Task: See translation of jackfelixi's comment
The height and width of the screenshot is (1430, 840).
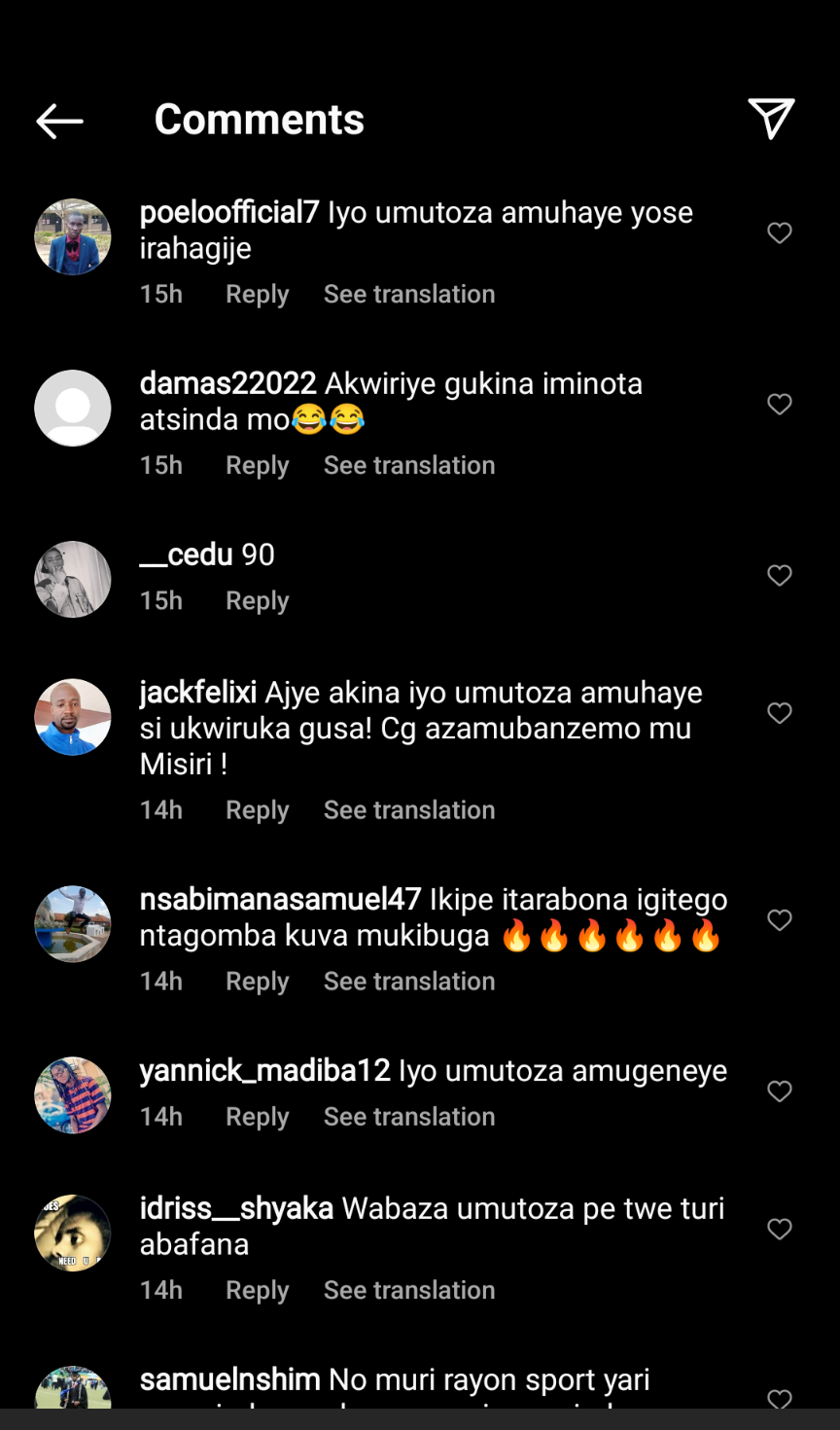Action: coord(409,809)
